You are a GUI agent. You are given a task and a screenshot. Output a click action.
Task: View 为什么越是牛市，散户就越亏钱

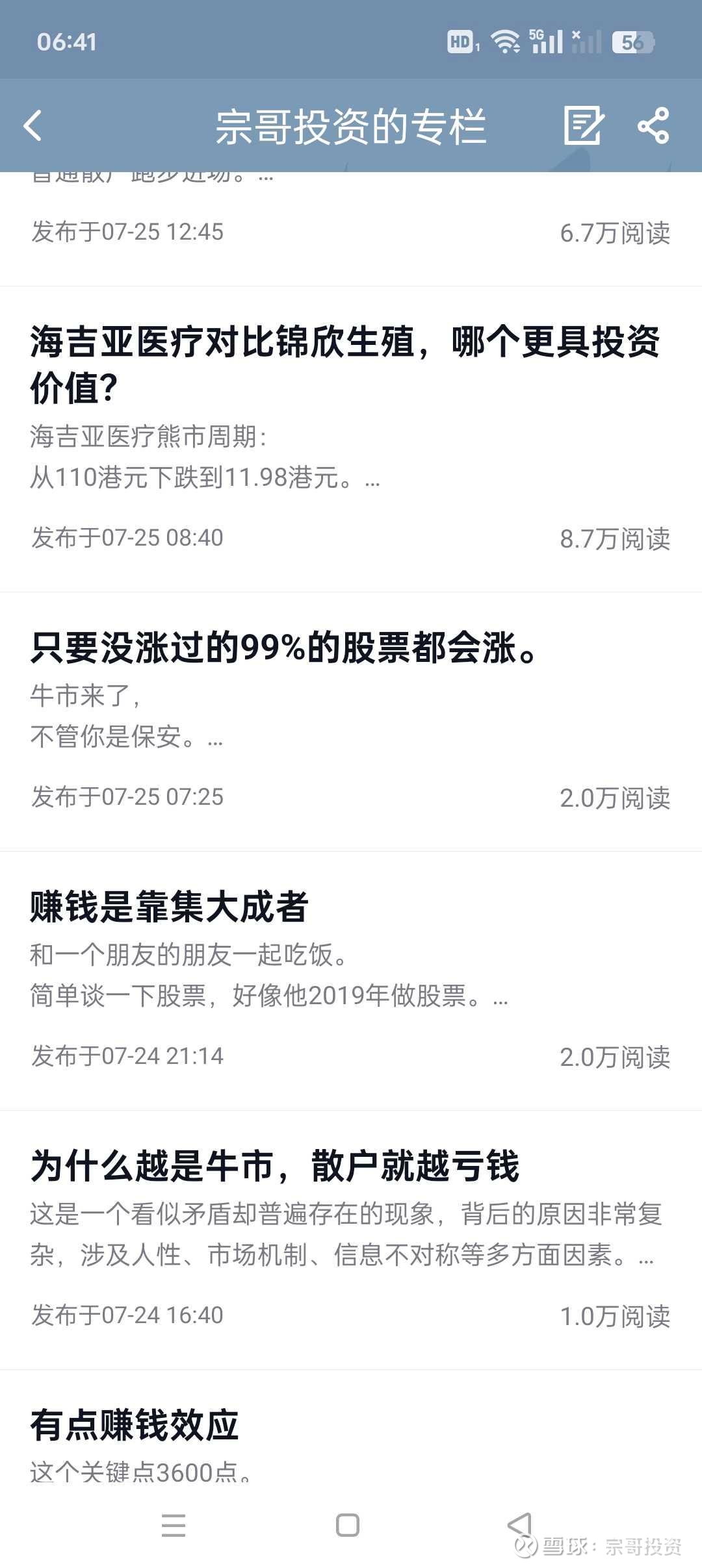[351, 1240]
